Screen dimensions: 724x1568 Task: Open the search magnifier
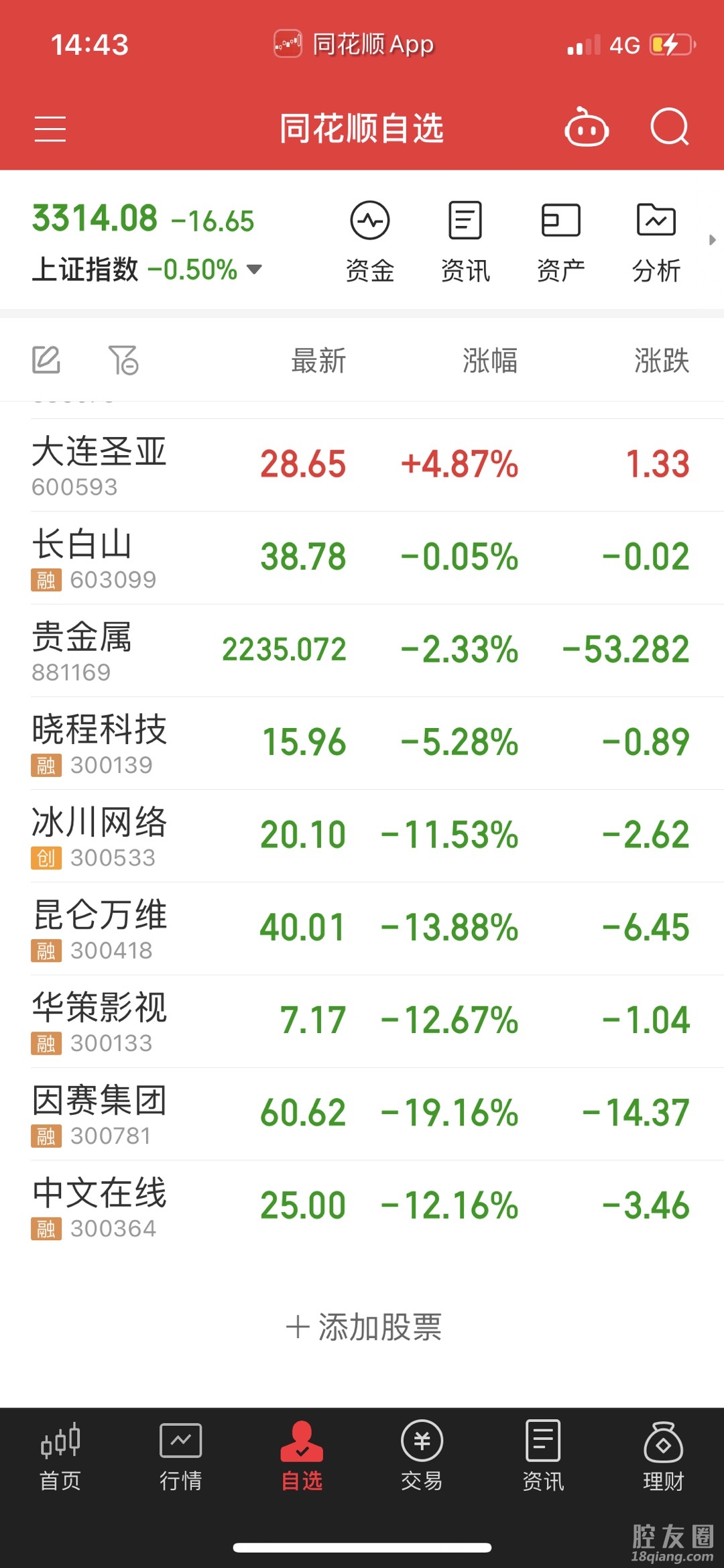pyautogui.click(x=670, y=127)
